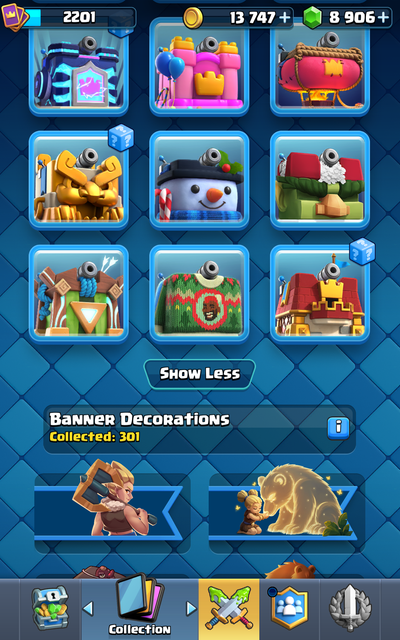Select the red airship balloon tower skin
This screenshot has width=400, height=640.
(320, 67)
